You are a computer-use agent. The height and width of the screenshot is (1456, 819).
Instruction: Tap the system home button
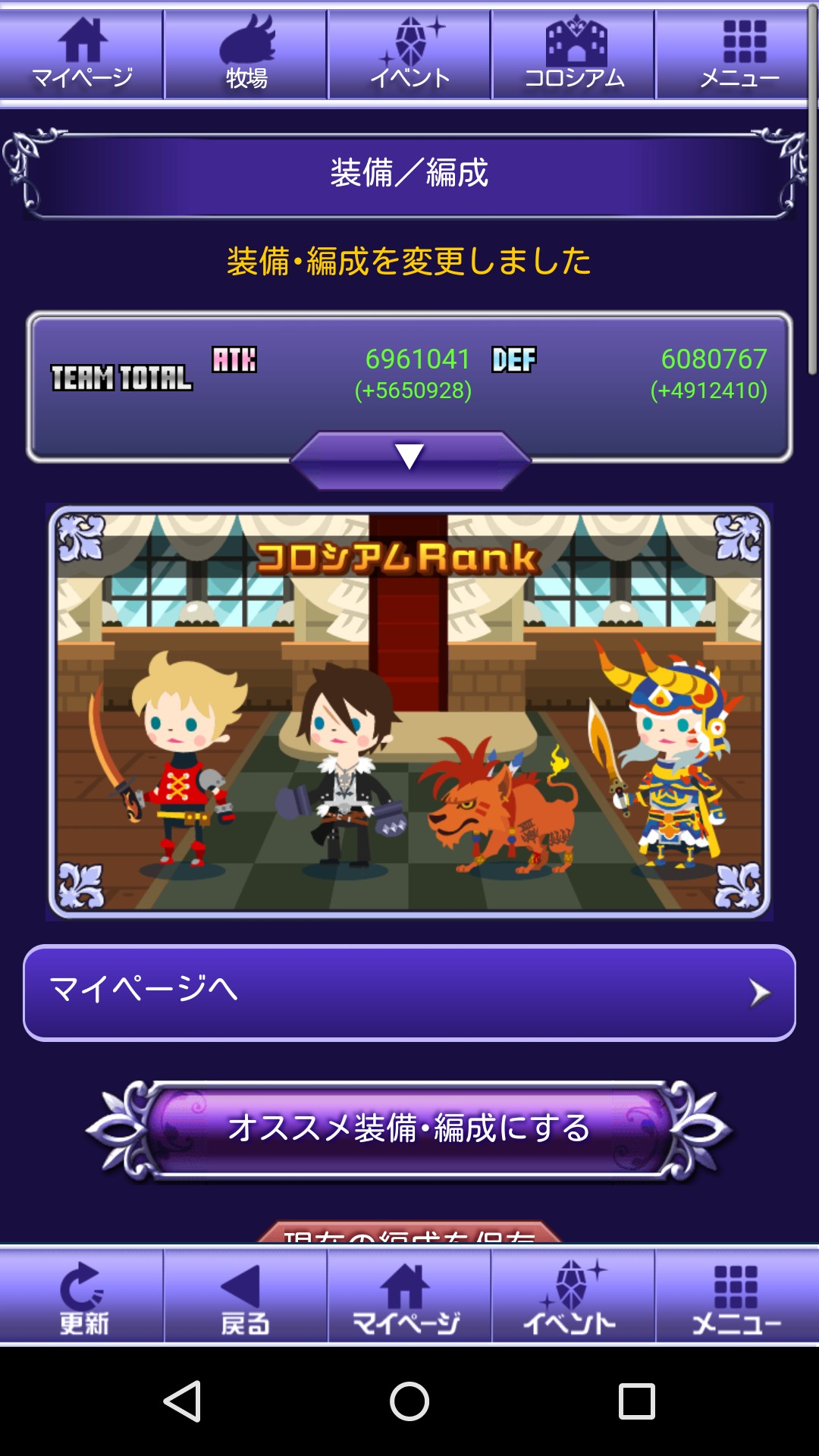pos(409,1401)
